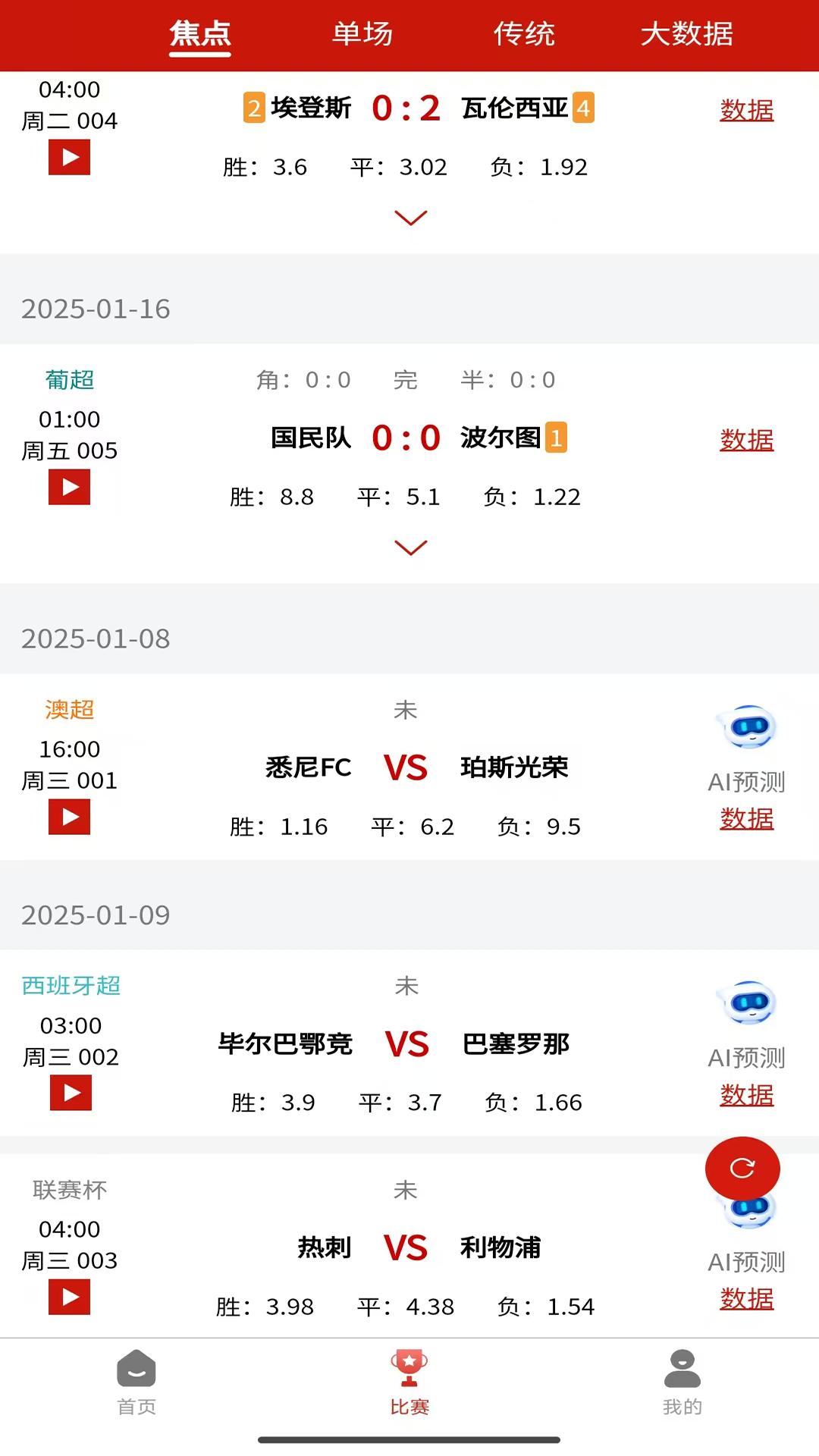Open the 大数据 tab
819x1456 pixels.
point(686,34)
